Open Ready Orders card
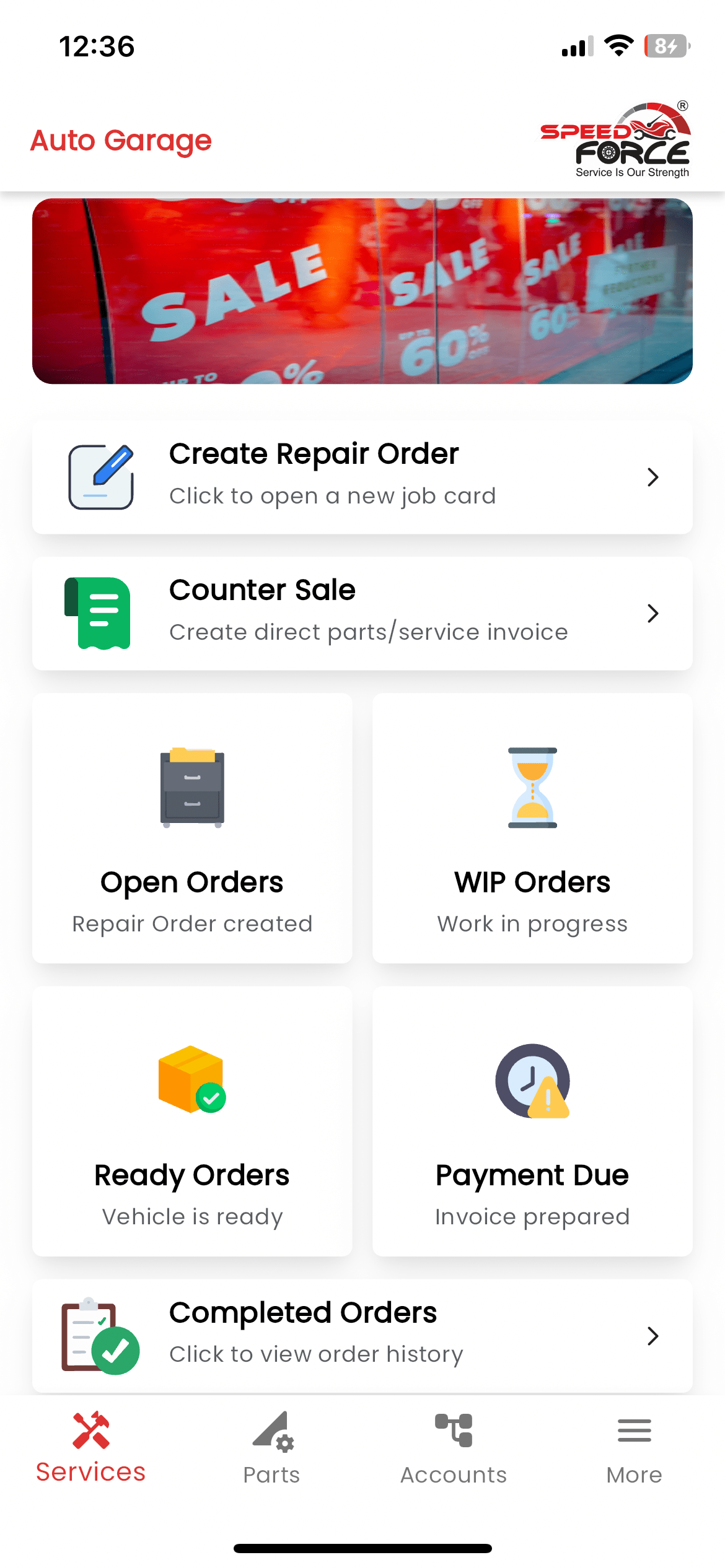This screenshot has height=1568, width=725. pos(192,1121)
